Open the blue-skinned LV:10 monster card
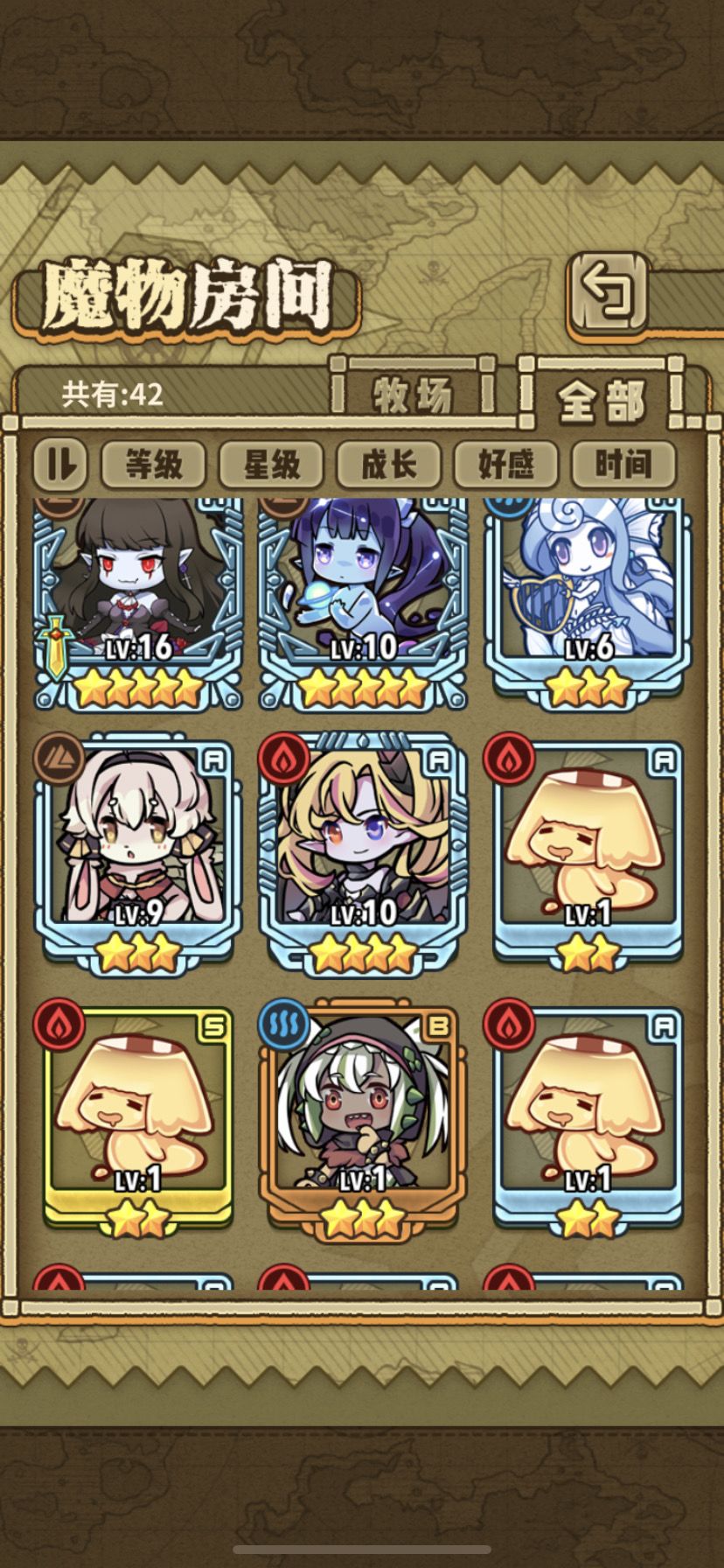 363,604
